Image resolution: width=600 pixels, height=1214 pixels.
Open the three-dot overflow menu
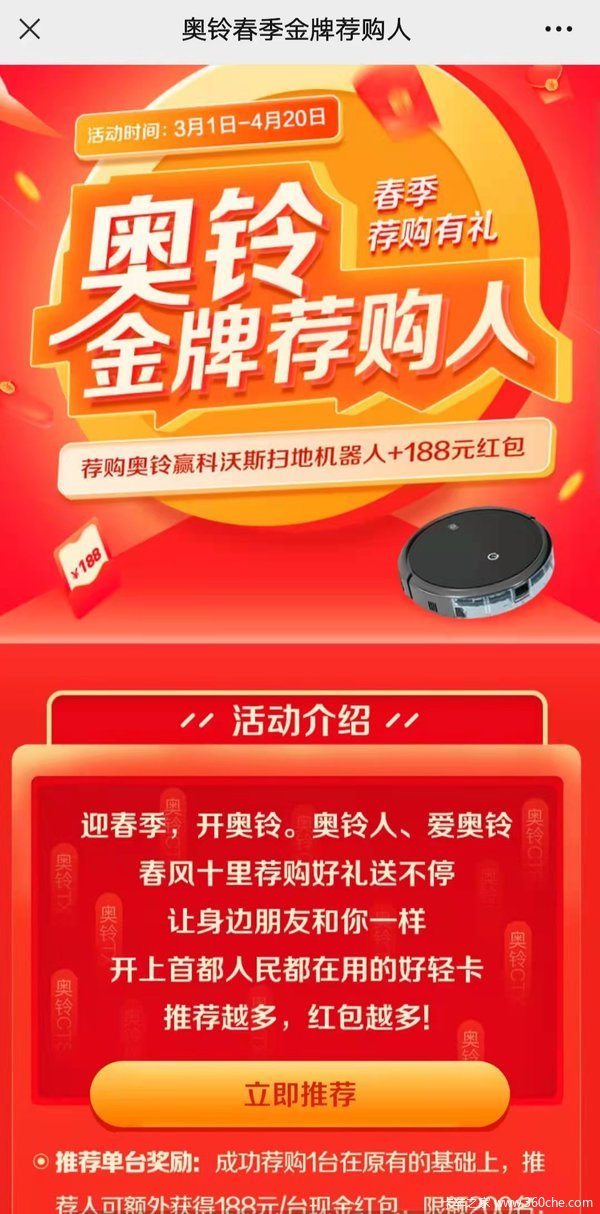point(559,29)
